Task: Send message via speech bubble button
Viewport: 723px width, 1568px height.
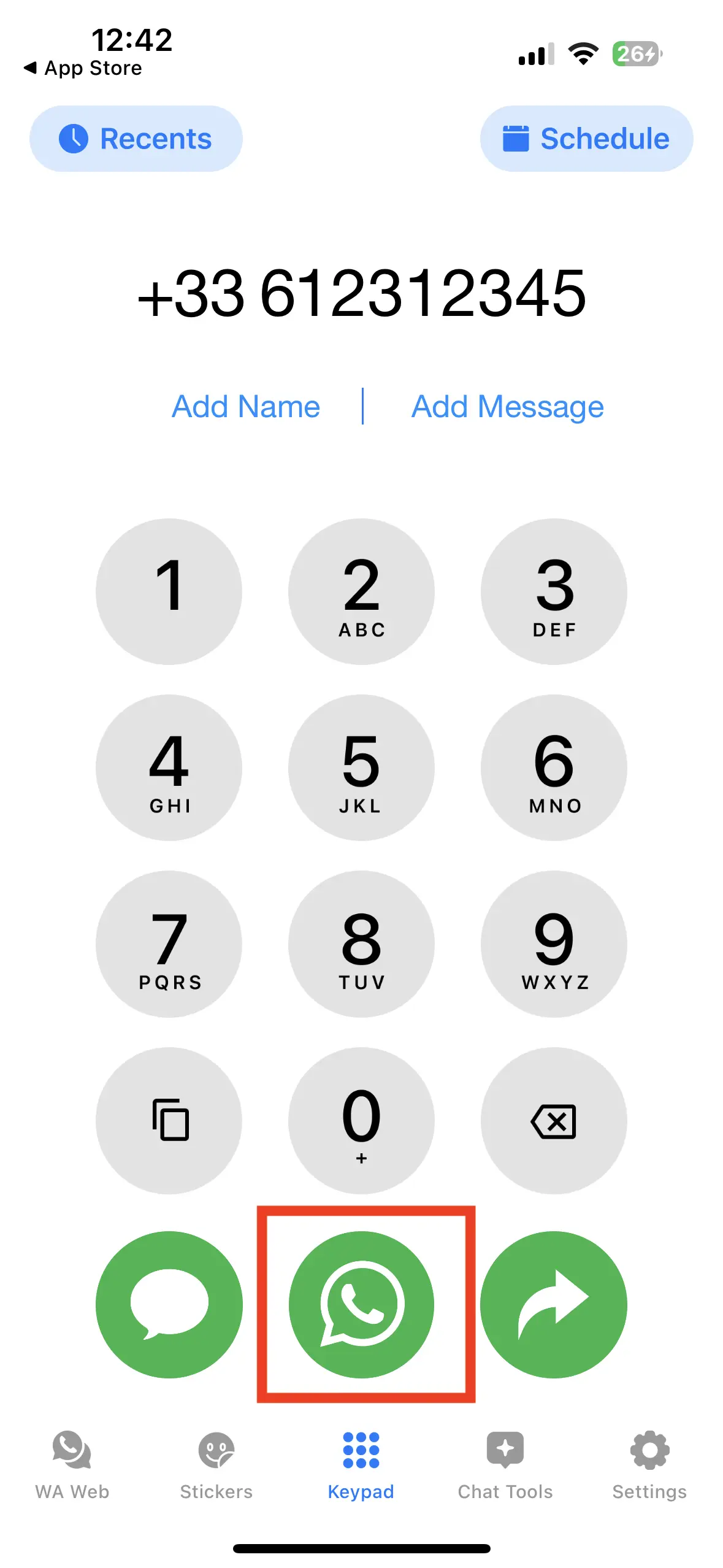Action: coord(169,1304)
